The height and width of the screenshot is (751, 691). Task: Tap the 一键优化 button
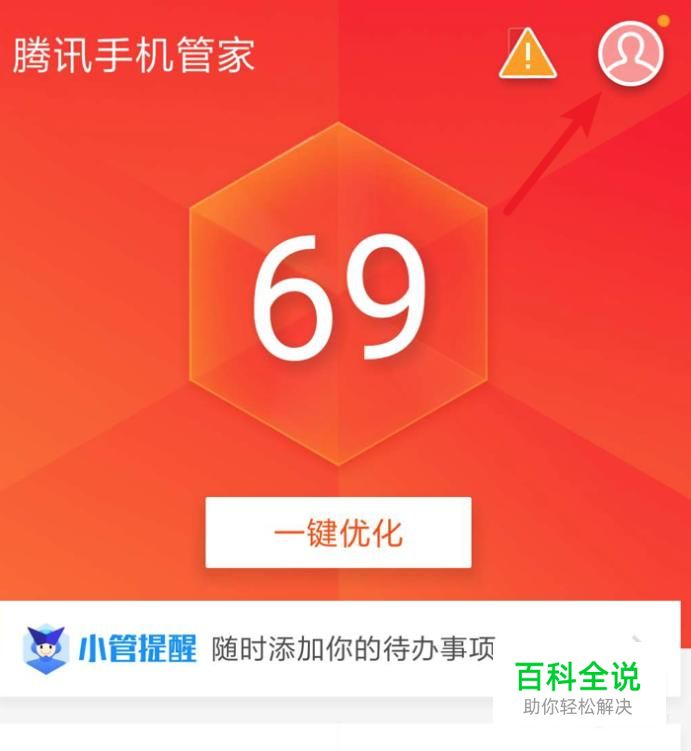(x=338, y=532)
